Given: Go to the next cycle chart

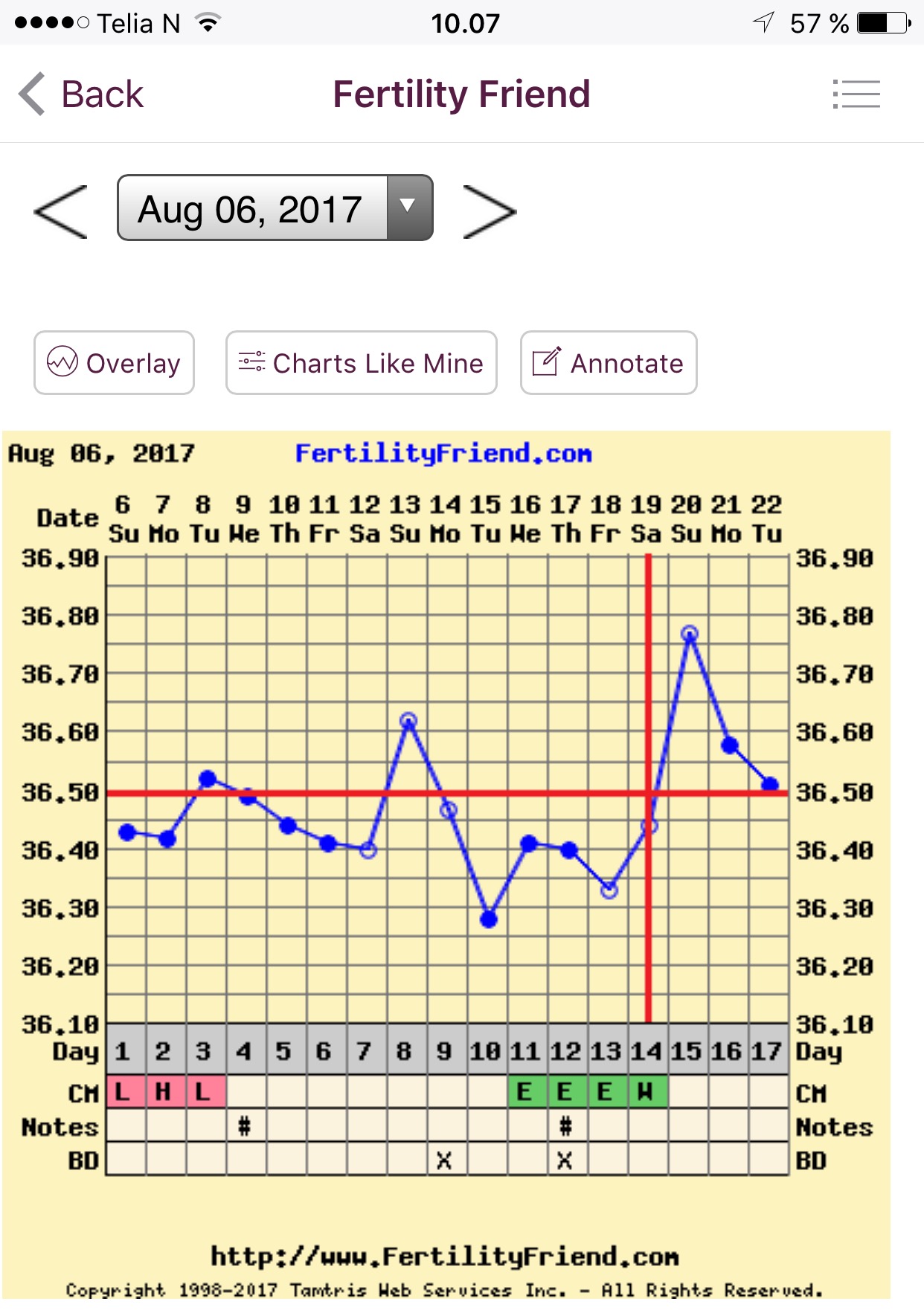Looking at the screenshot, I should click(x=489, y=212).
